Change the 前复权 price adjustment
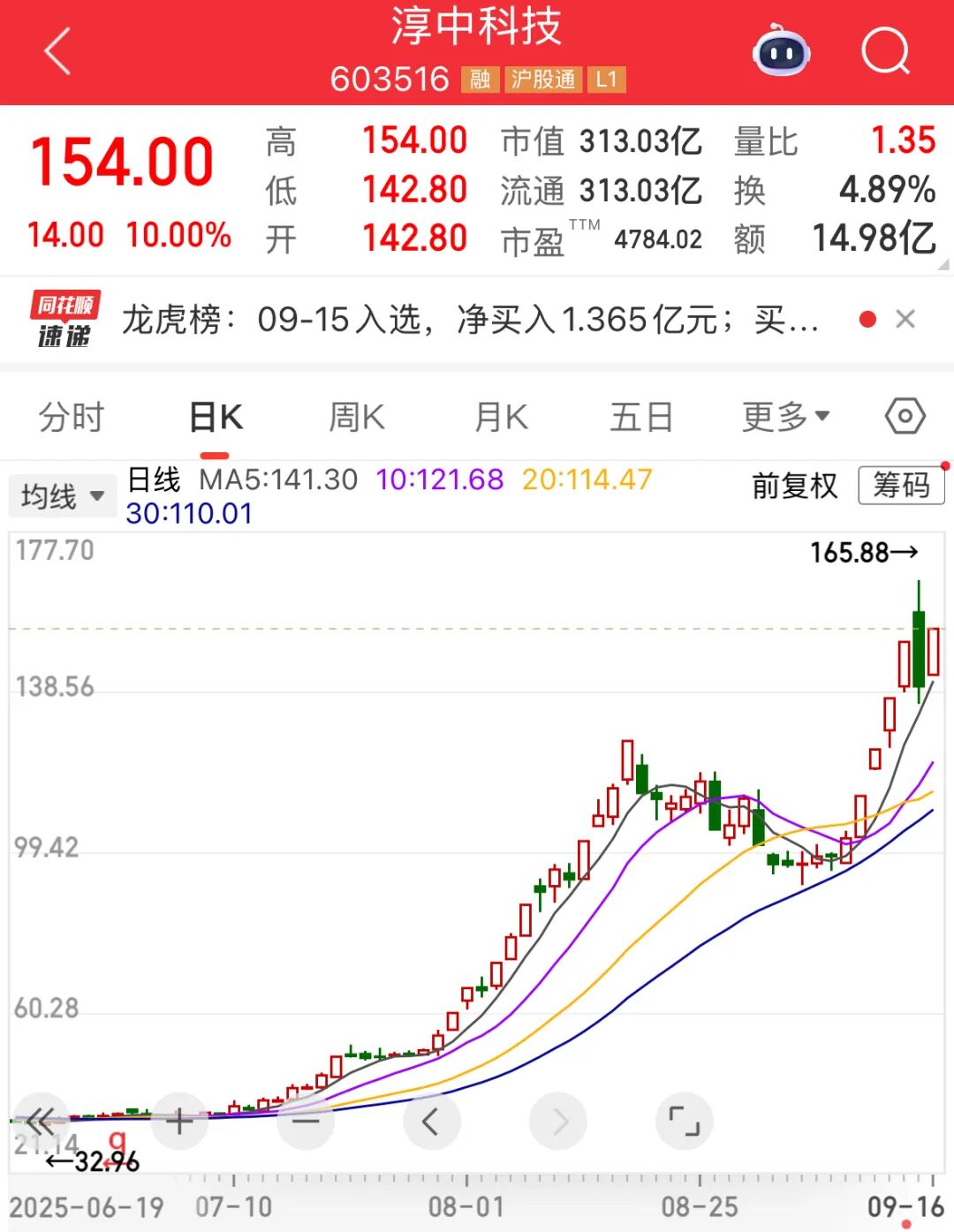 (794, 486)
